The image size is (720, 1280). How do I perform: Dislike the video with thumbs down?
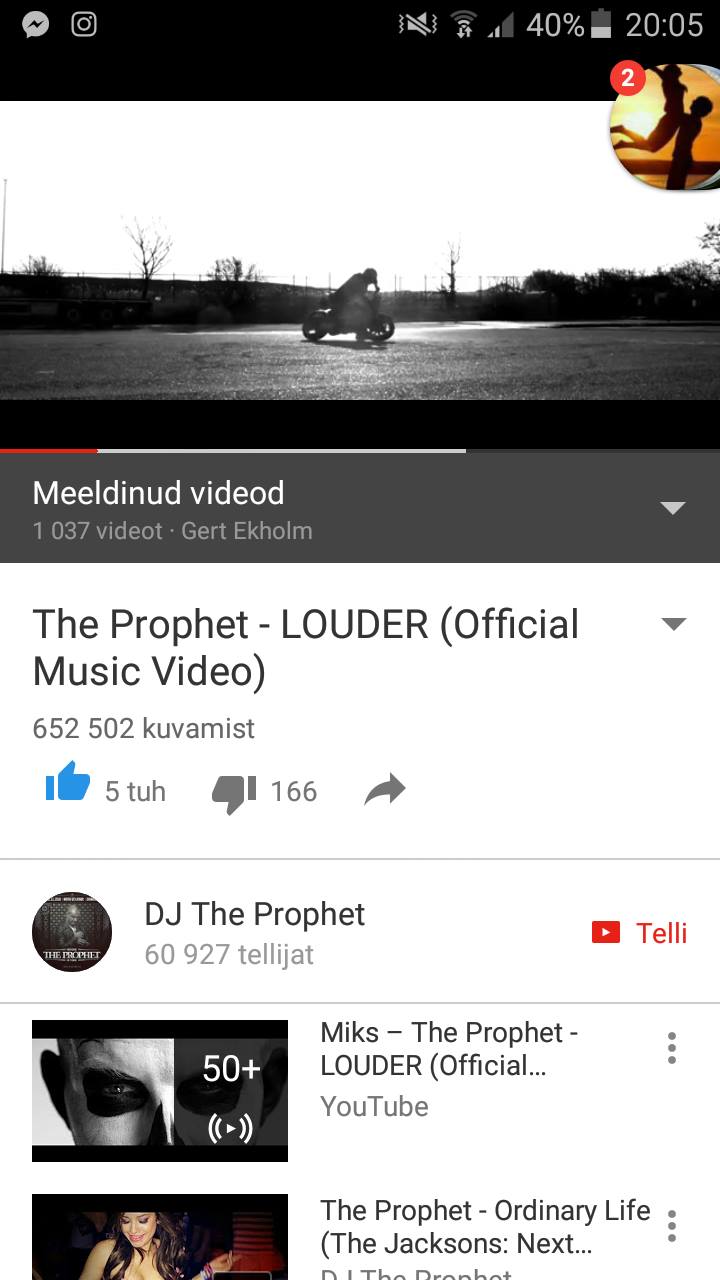point(234,793)
